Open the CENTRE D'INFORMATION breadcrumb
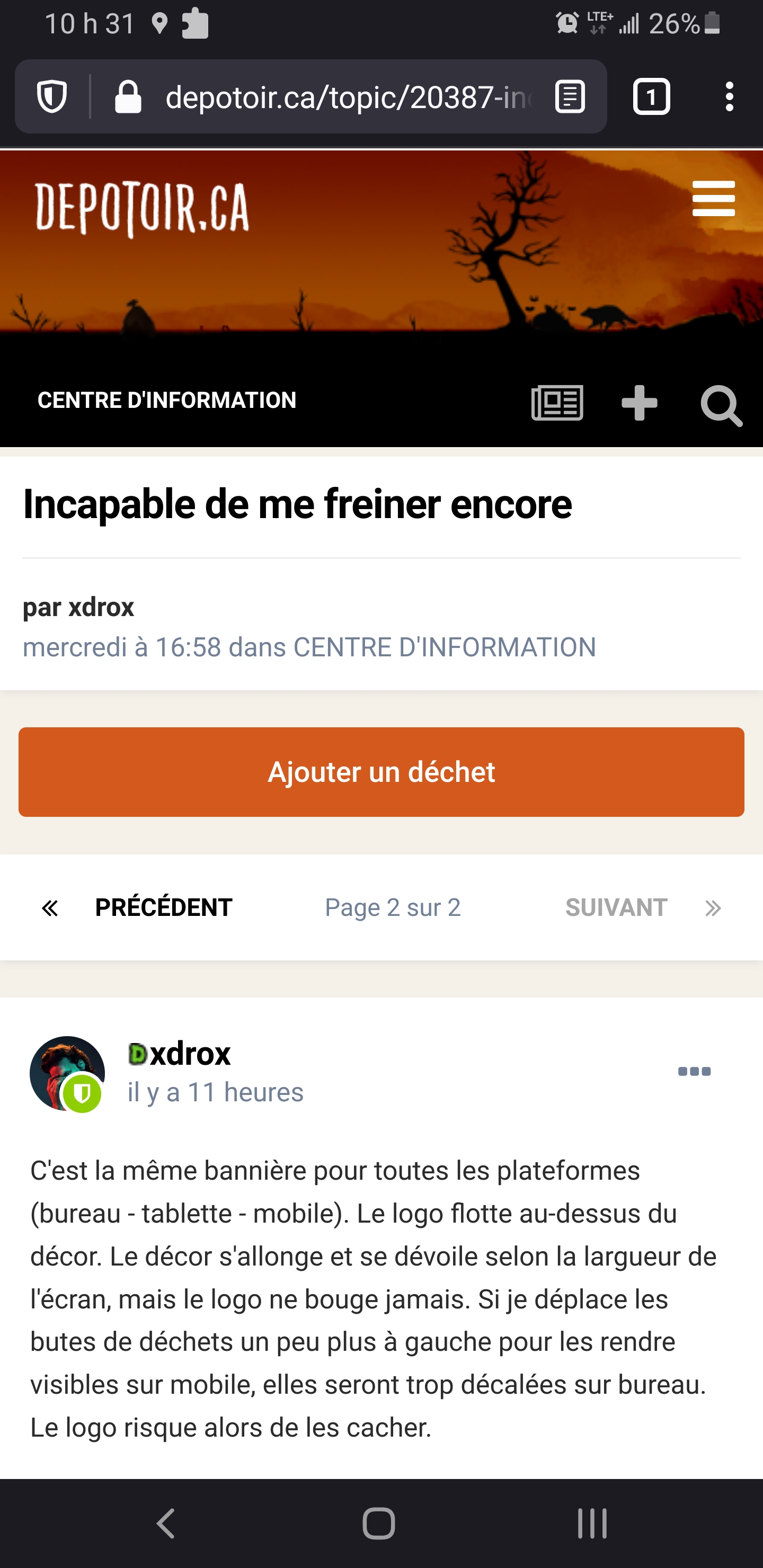 point(167,400)
